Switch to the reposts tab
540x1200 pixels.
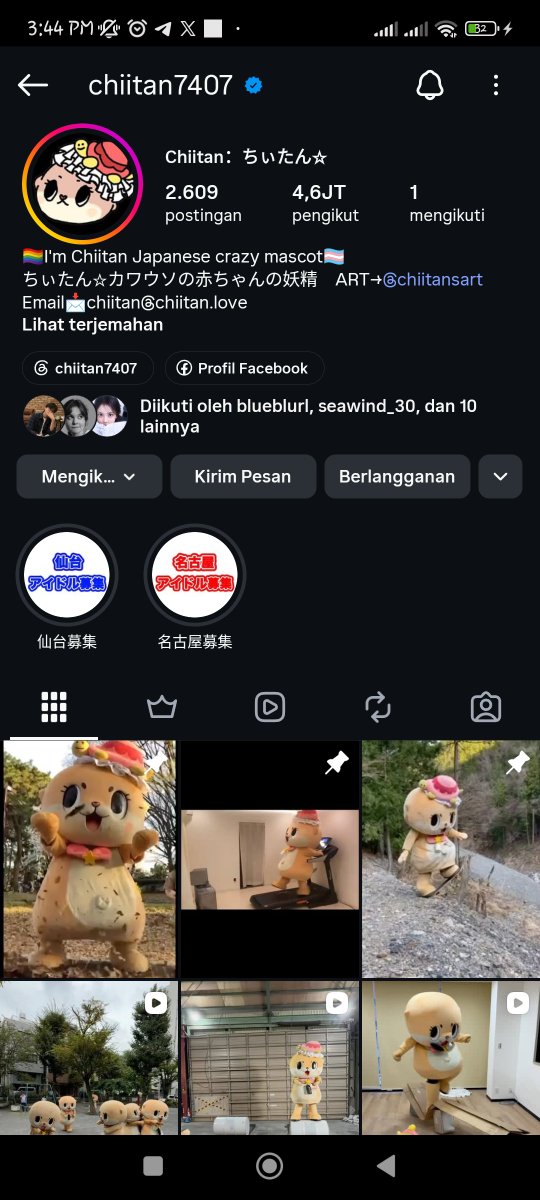(x=378, y=708)
